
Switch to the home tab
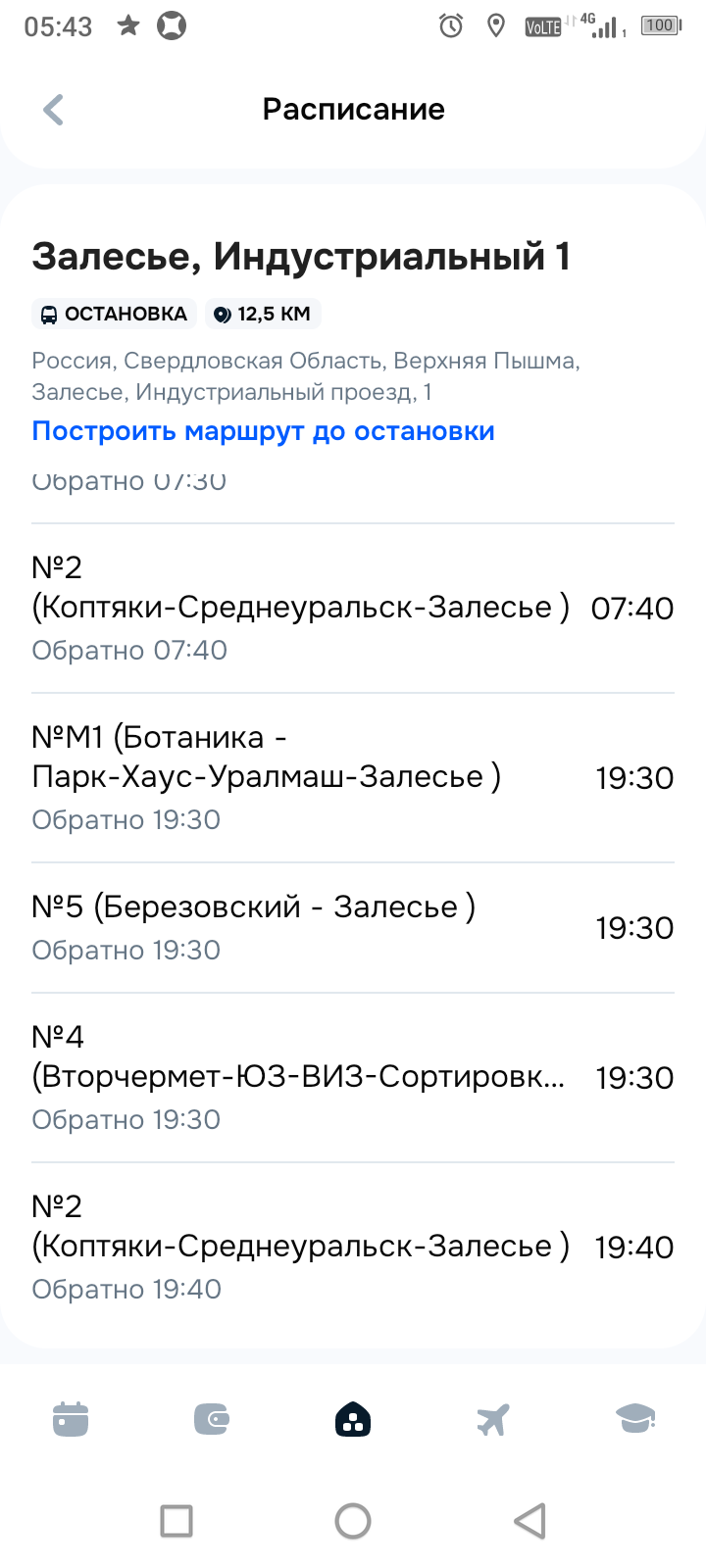coord(353,1418)
